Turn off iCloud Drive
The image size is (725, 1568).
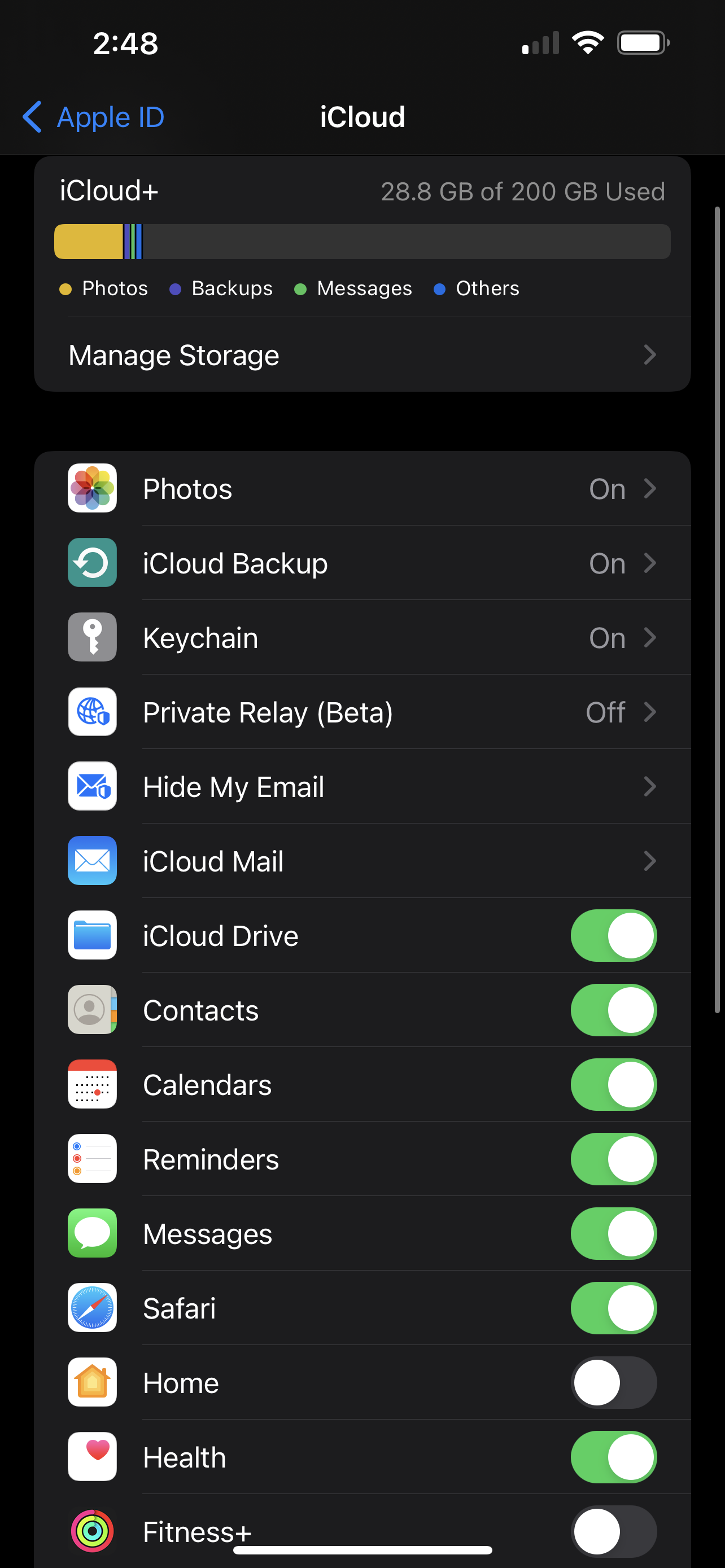pos(613,936)
